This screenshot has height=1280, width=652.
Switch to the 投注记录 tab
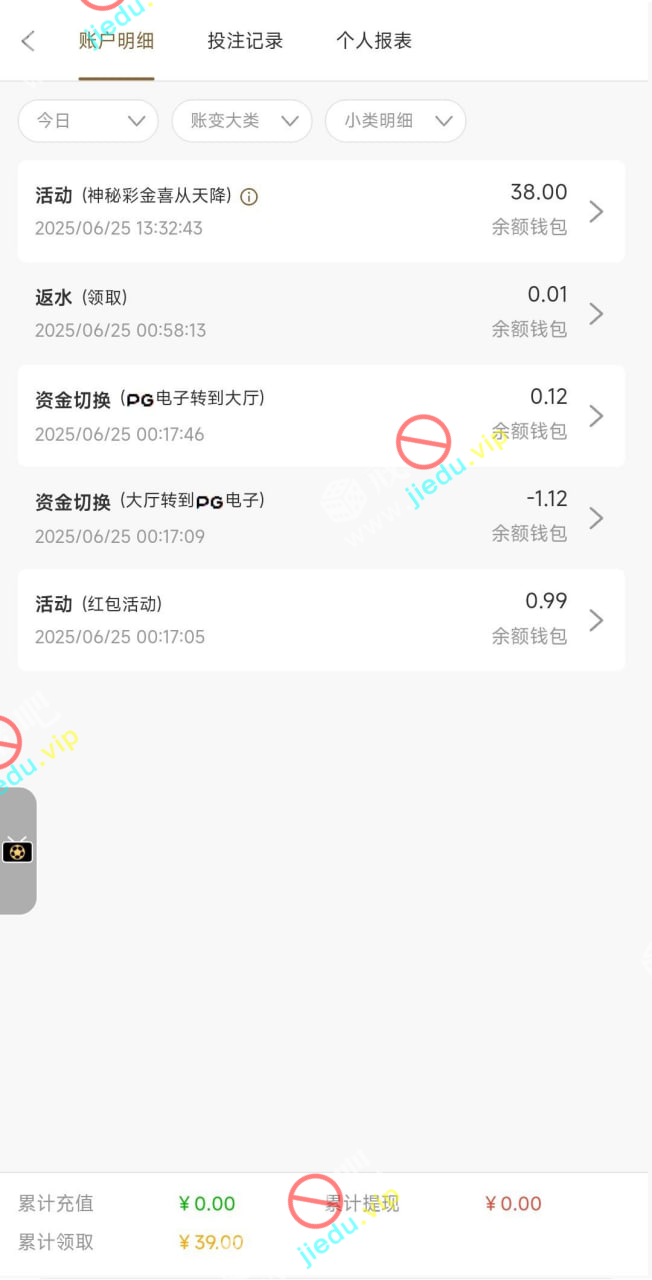pos(245,41)
